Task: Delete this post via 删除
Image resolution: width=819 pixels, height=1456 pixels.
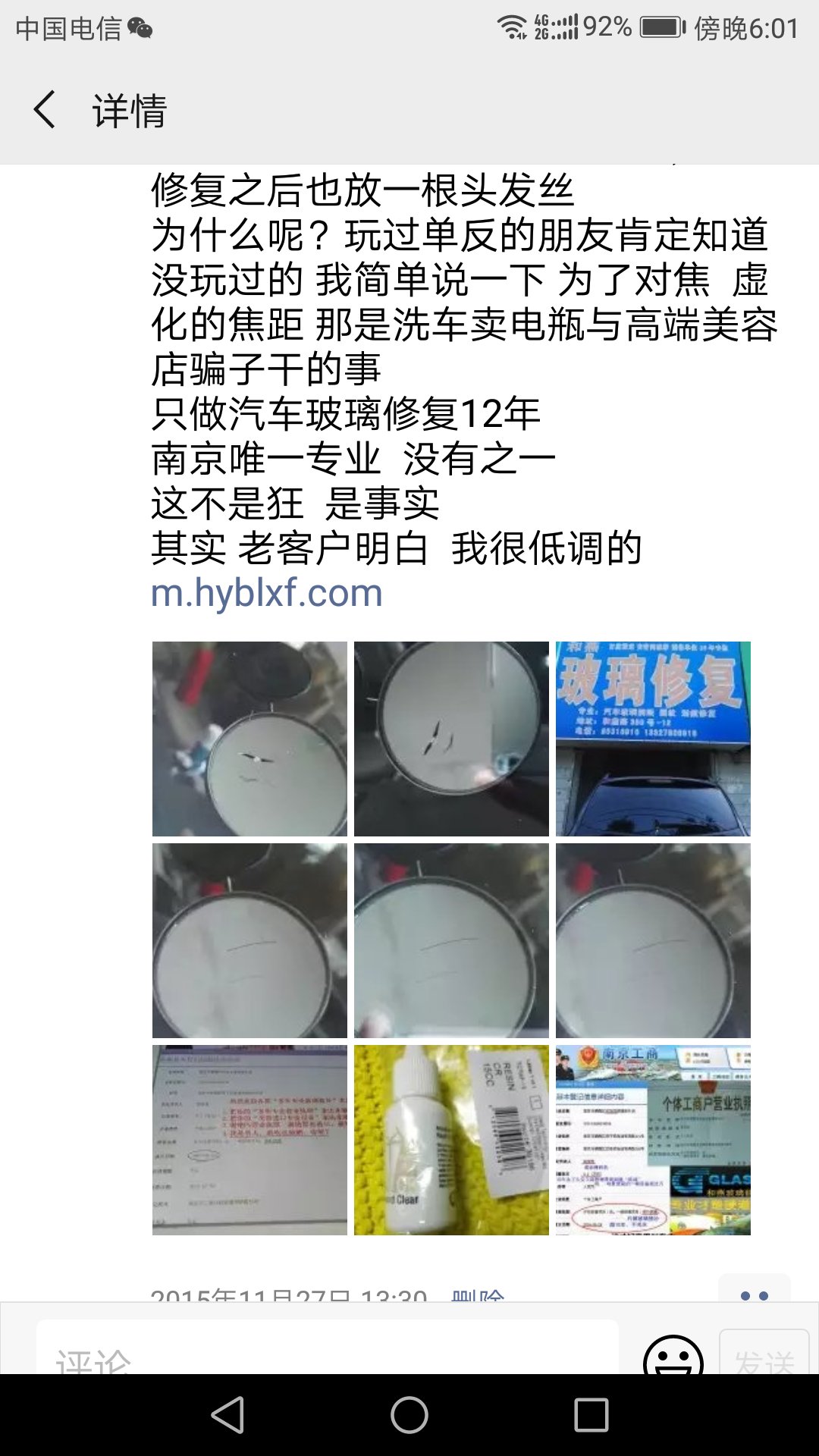Action: pyautogui.click(x=478, y=1295)
